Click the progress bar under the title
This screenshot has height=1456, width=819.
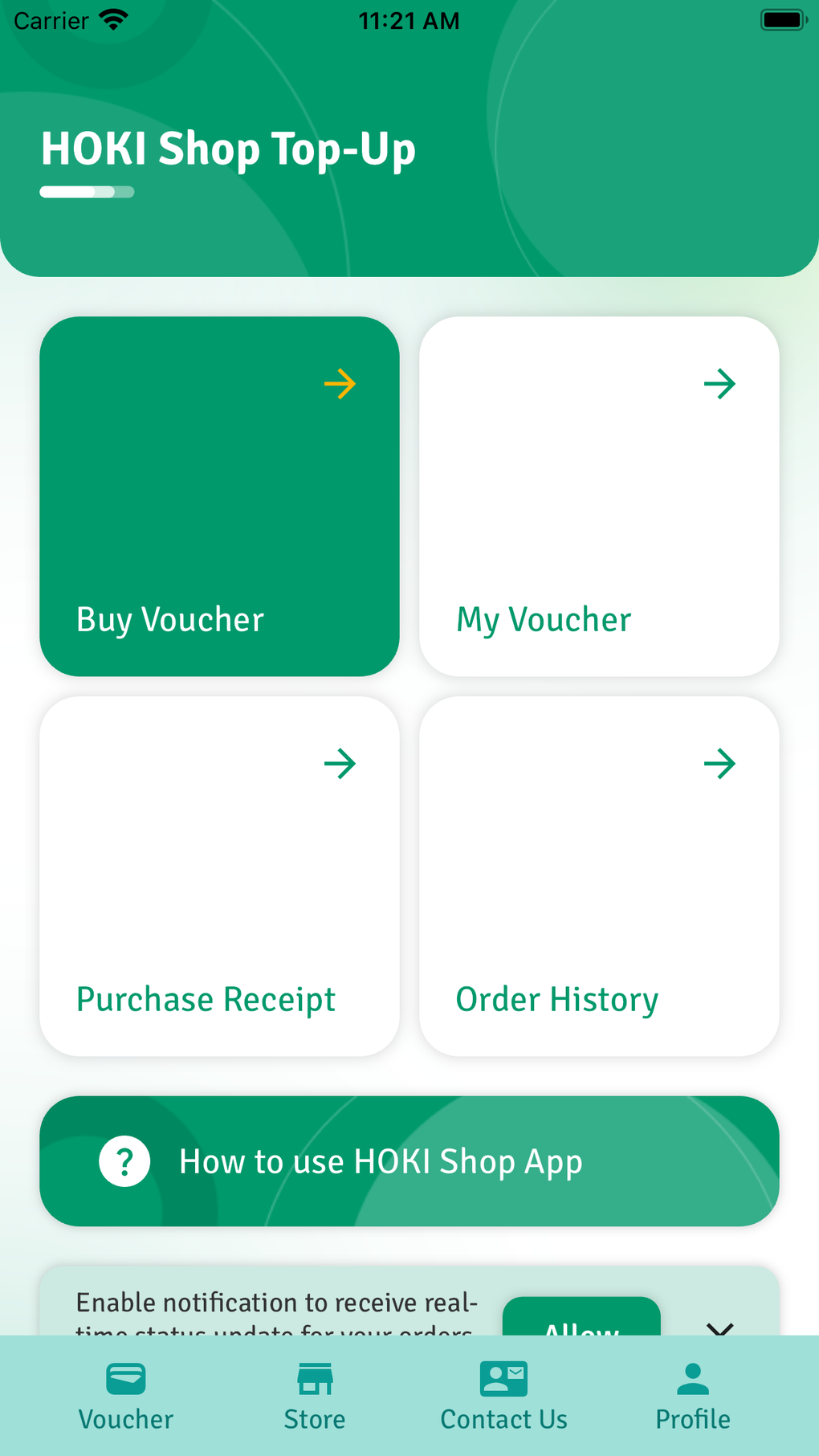point(87,191)
